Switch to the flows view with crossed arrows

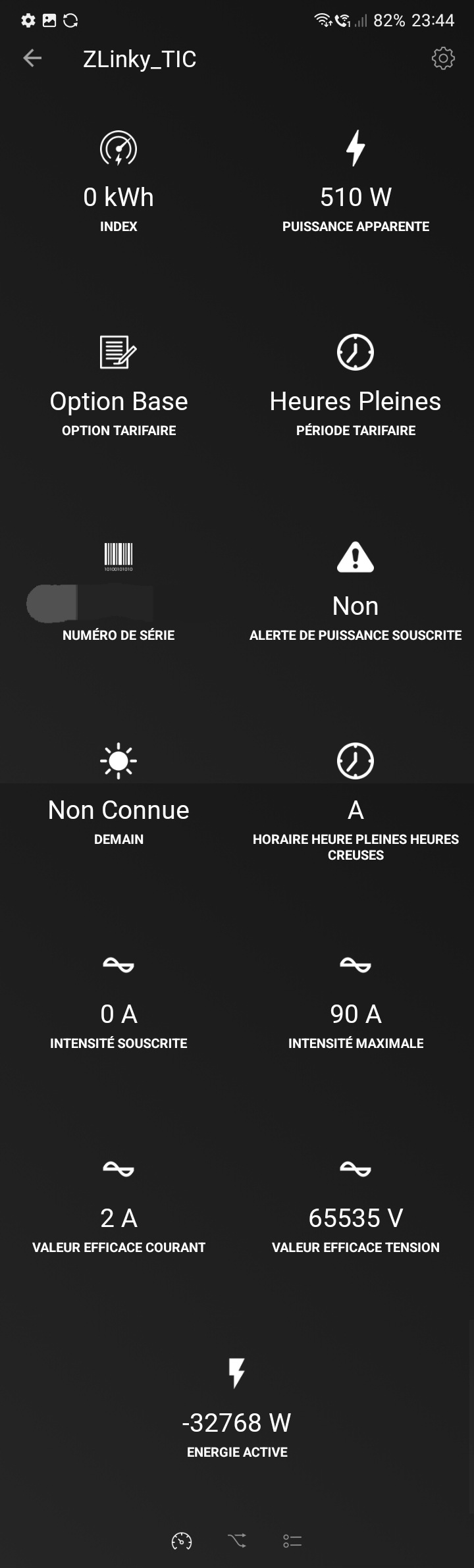coord(237,1541)
